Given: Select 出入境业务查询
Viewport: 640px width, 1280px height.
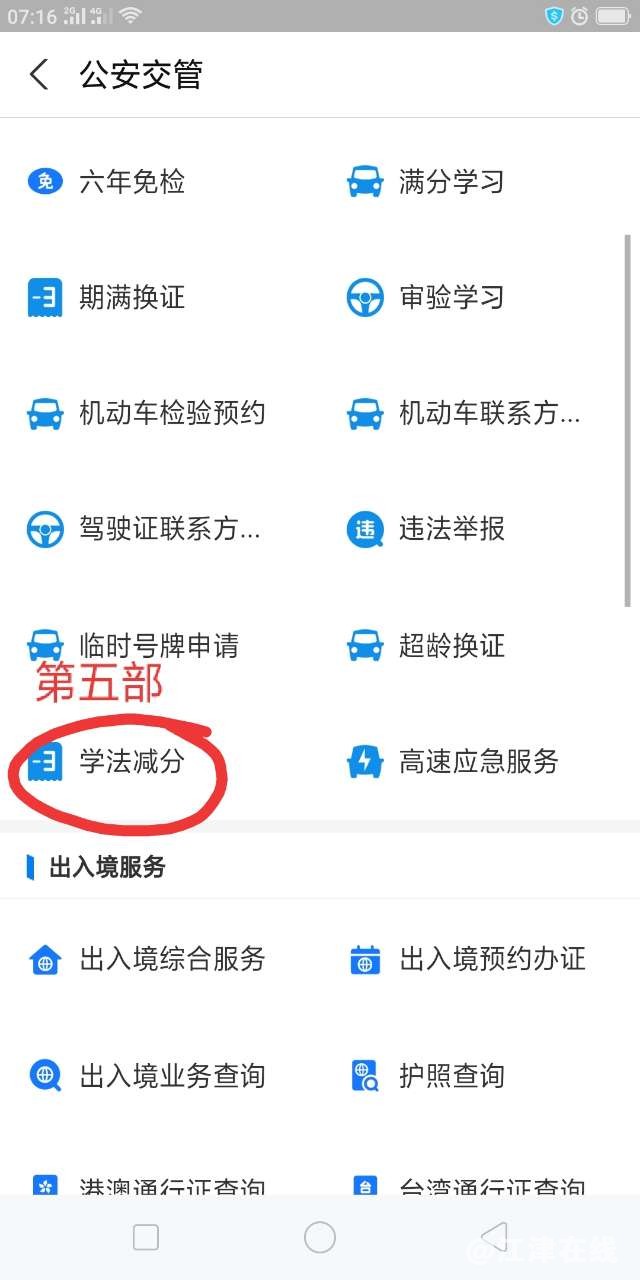Looking at the screenshot, I should coord(170,1076).
